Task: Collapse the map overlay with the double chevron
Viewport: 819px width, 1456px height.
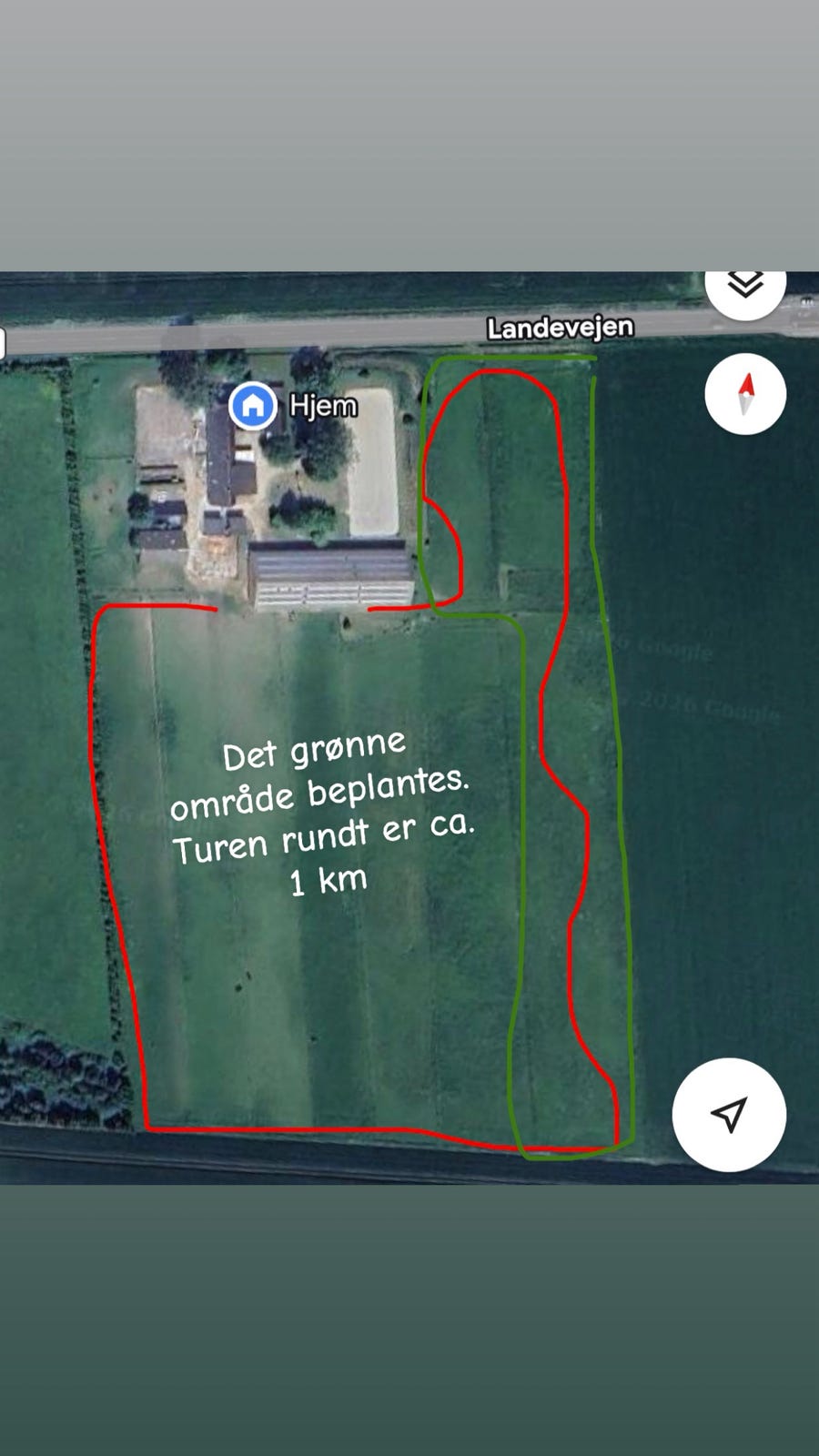Action: coord(745,285)
